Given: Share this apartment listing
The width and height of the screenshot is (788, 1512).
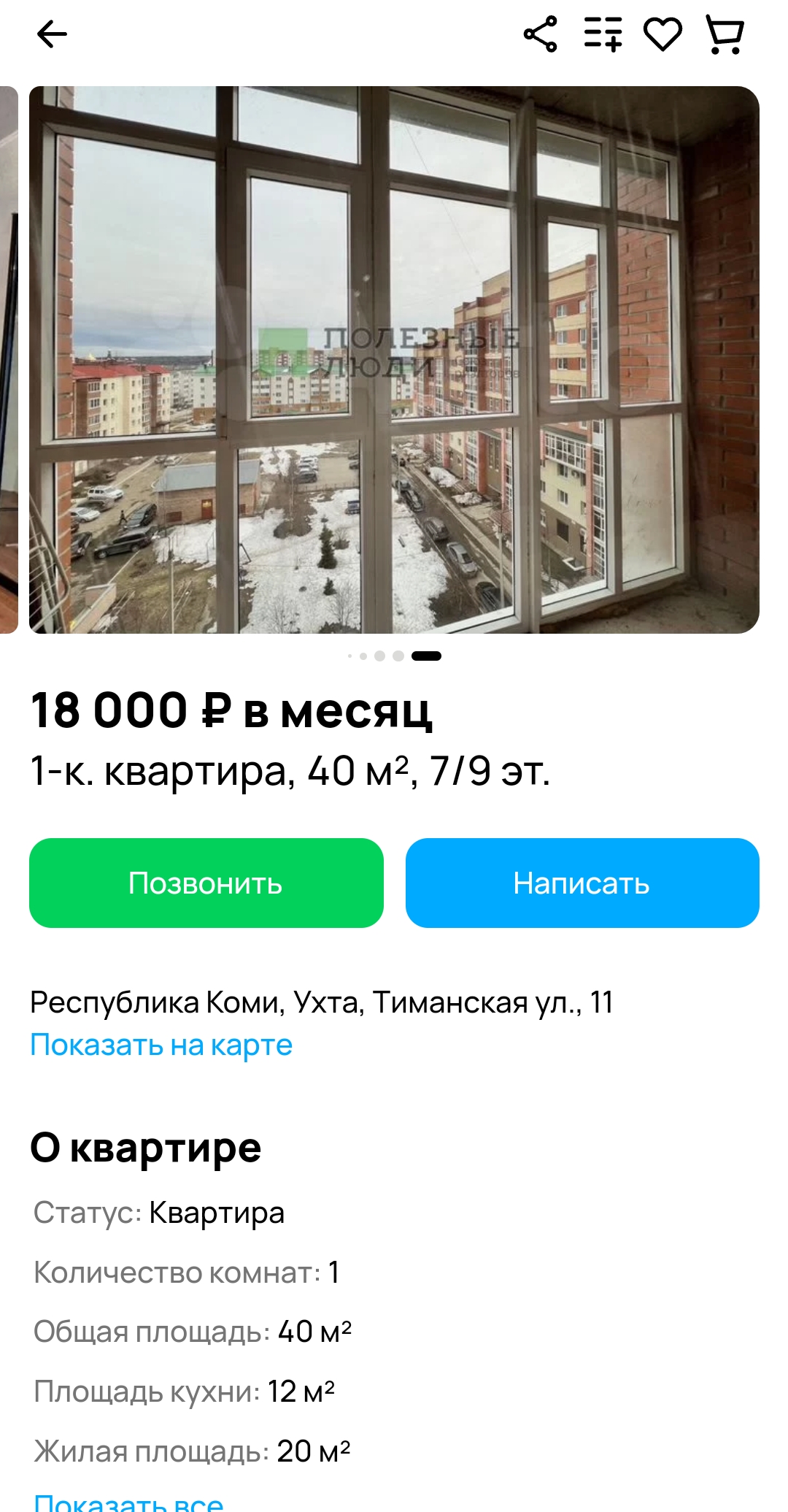Looking at the screenshot, I should tap(540, 34).
